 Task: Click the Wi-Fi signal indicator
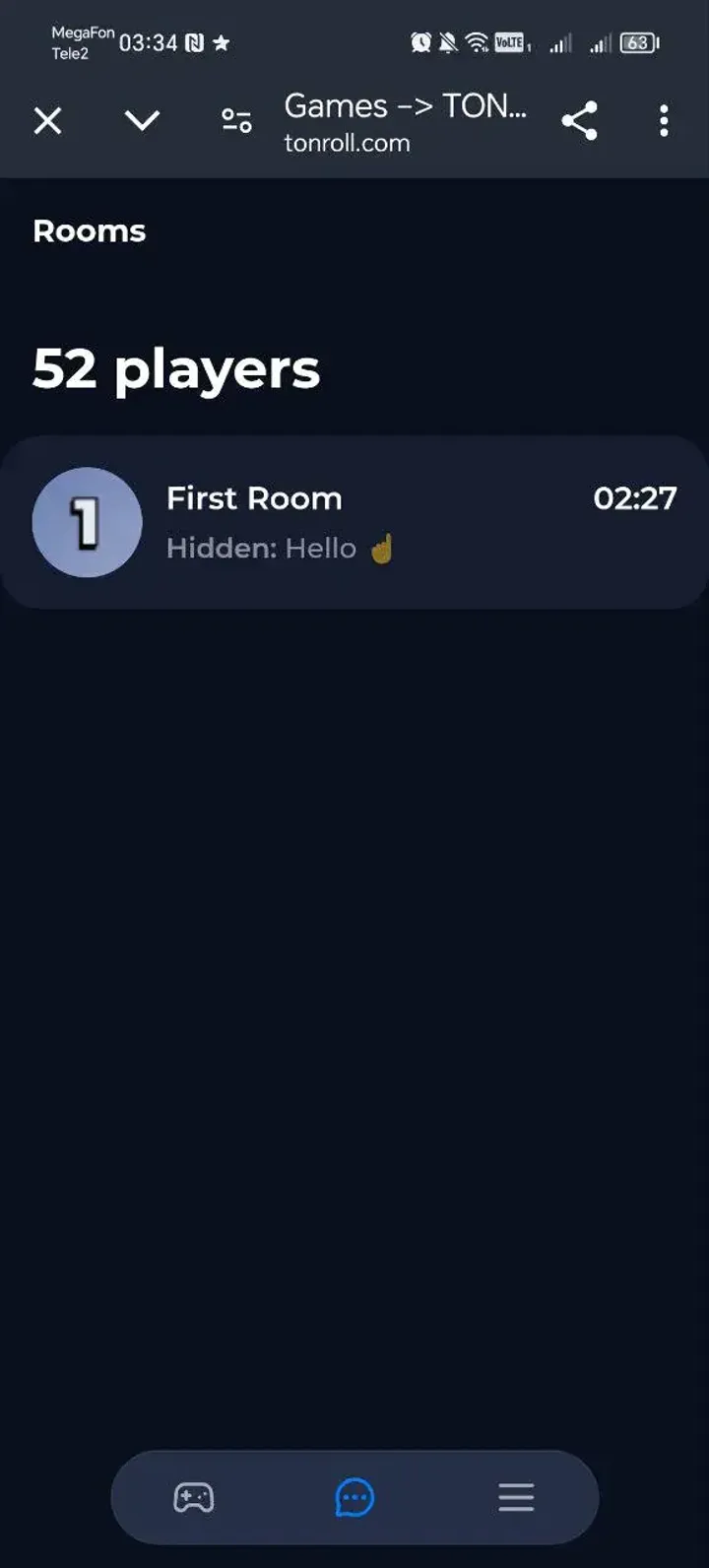coord(478,43)
